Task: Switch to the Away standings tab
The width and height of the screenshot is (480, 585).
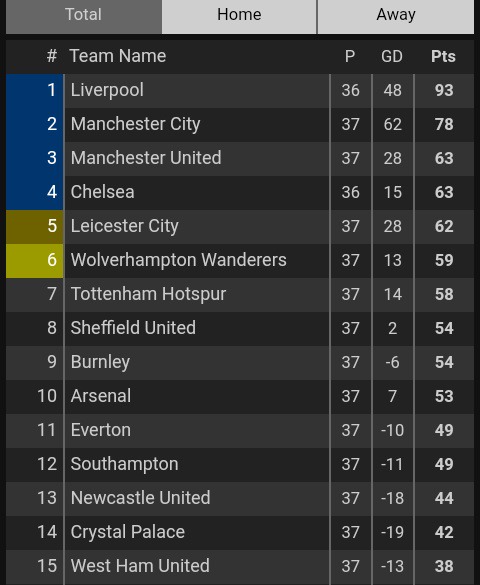Action: 396,16
